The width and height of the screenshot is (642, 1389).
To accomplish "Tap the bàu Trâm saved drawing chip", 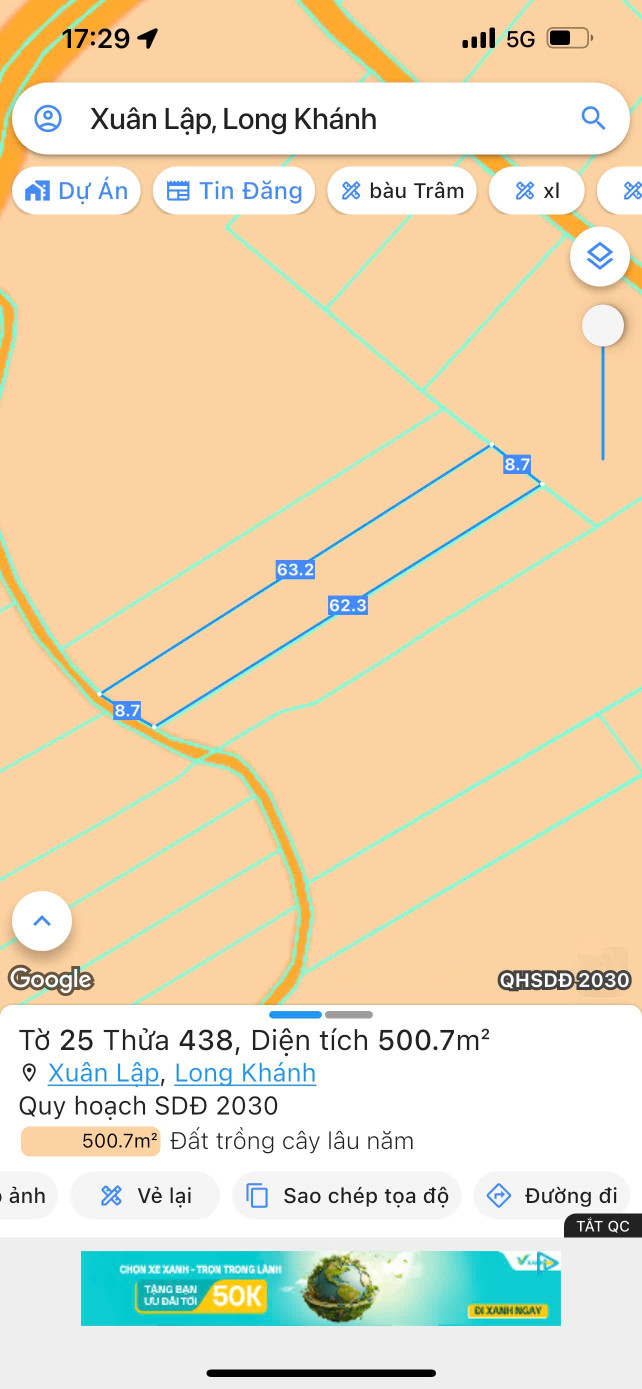I will coord(402,191).
